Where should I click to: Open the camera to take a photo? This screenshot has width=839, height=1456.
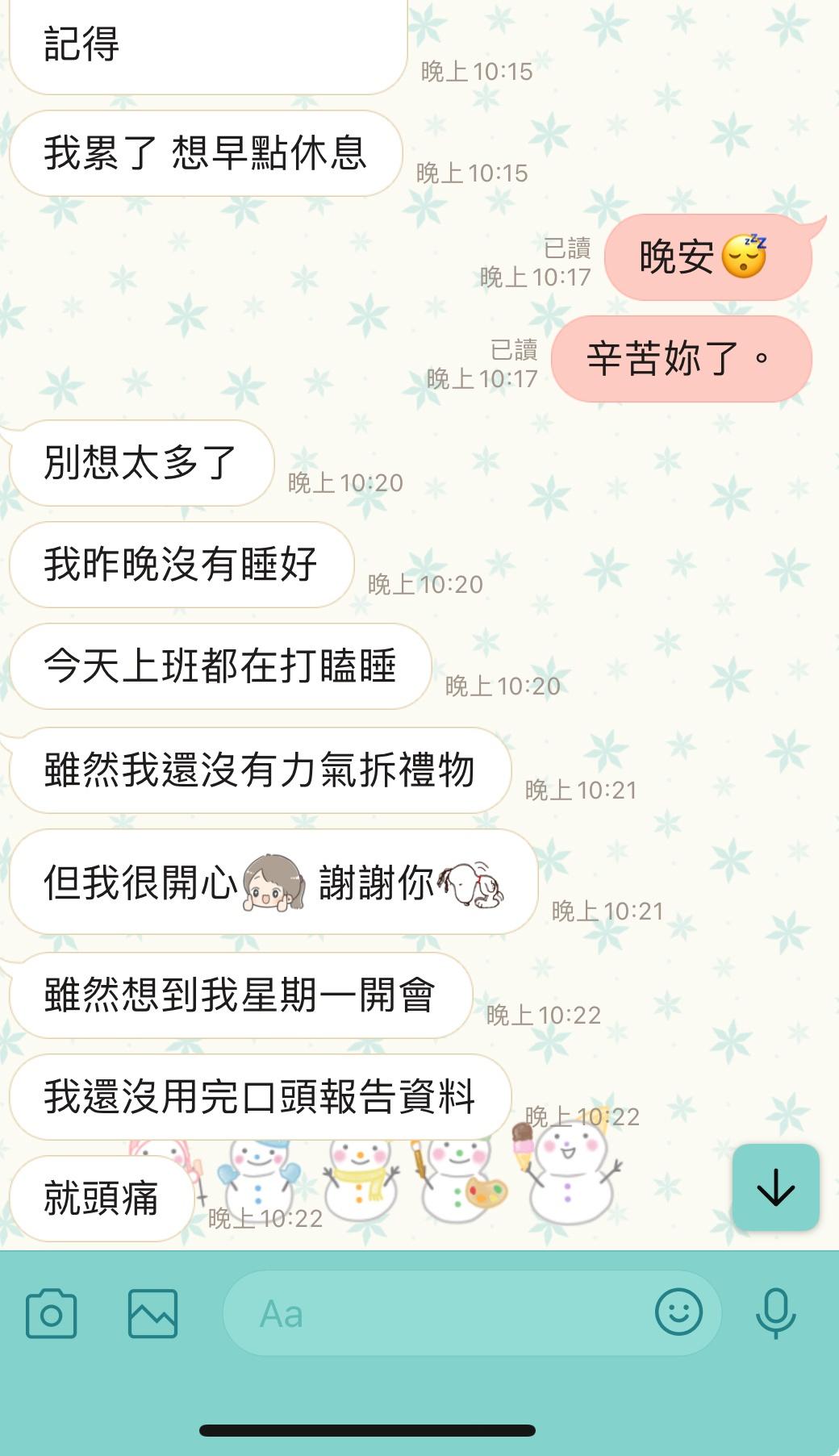point(51,1314)
